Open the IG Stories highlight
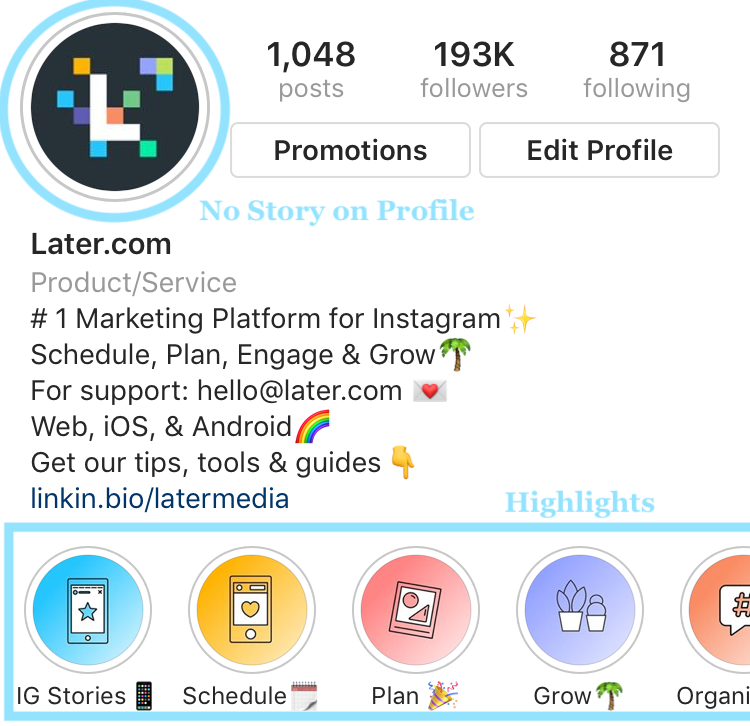This screenshot has width=750, height=726. [86, 609]
